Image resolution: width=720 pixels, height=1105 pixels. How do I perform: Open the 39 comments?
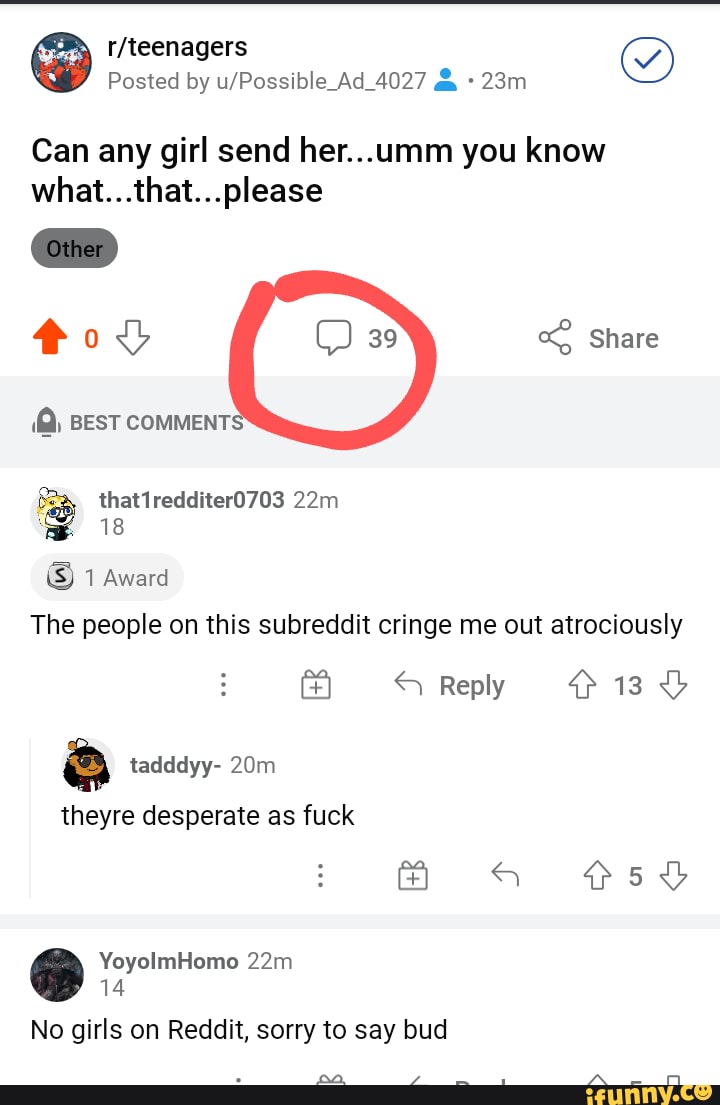coord(357,338)
